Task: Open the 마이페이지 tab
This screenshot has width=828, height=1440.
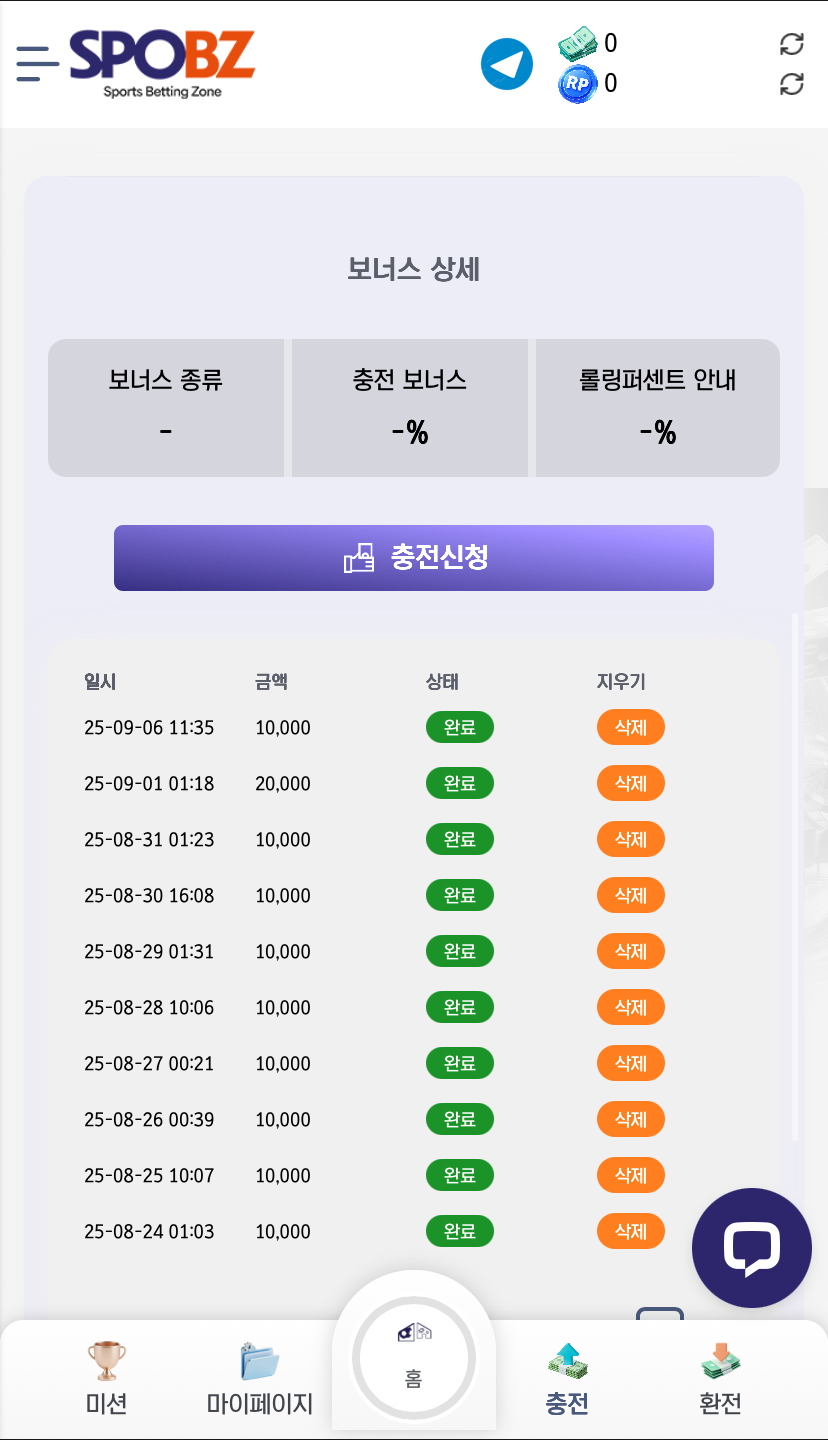Action: tap(260, 1380)
